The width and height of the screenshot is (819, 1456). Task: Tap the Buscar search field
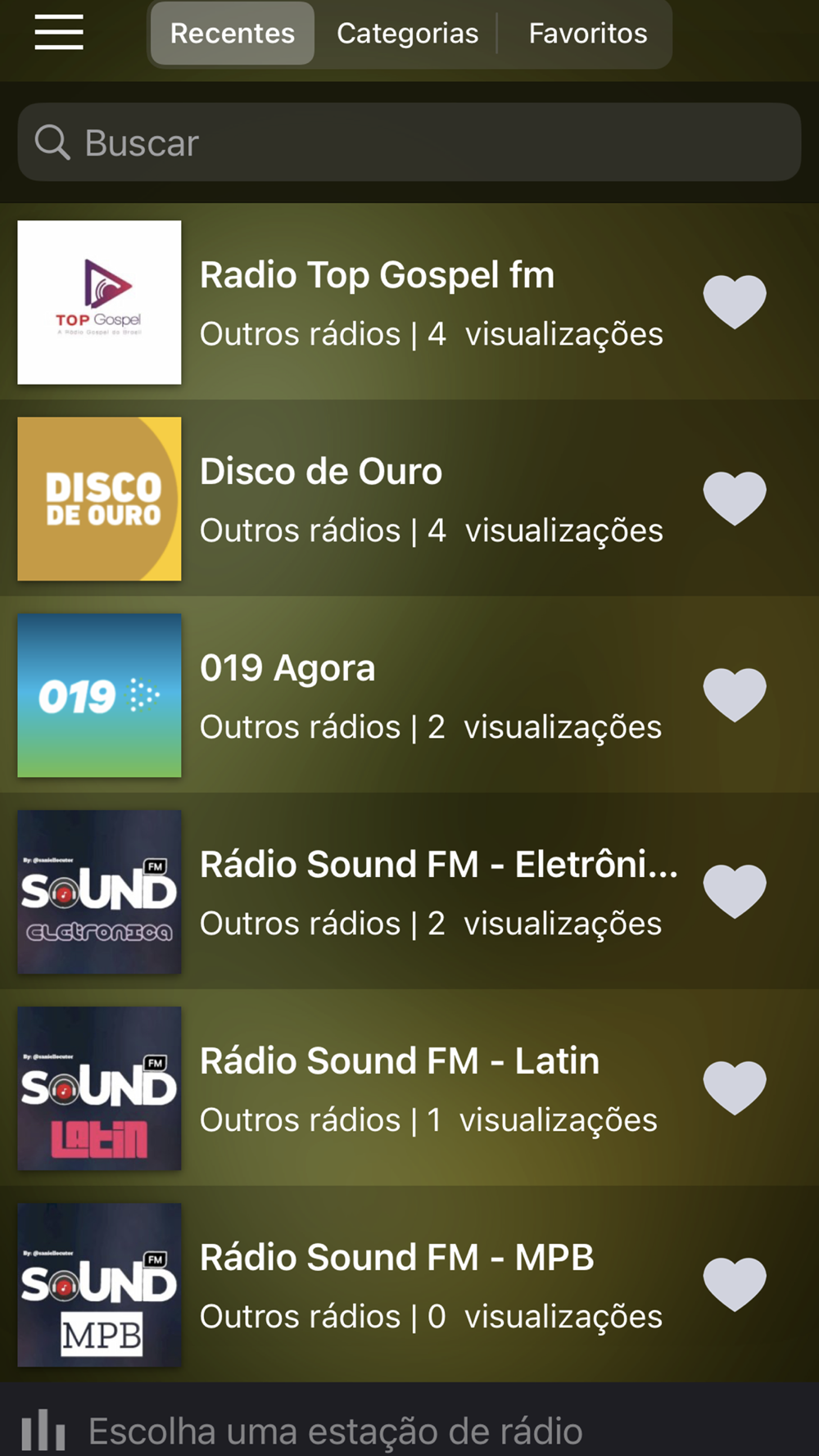[409, 142]
